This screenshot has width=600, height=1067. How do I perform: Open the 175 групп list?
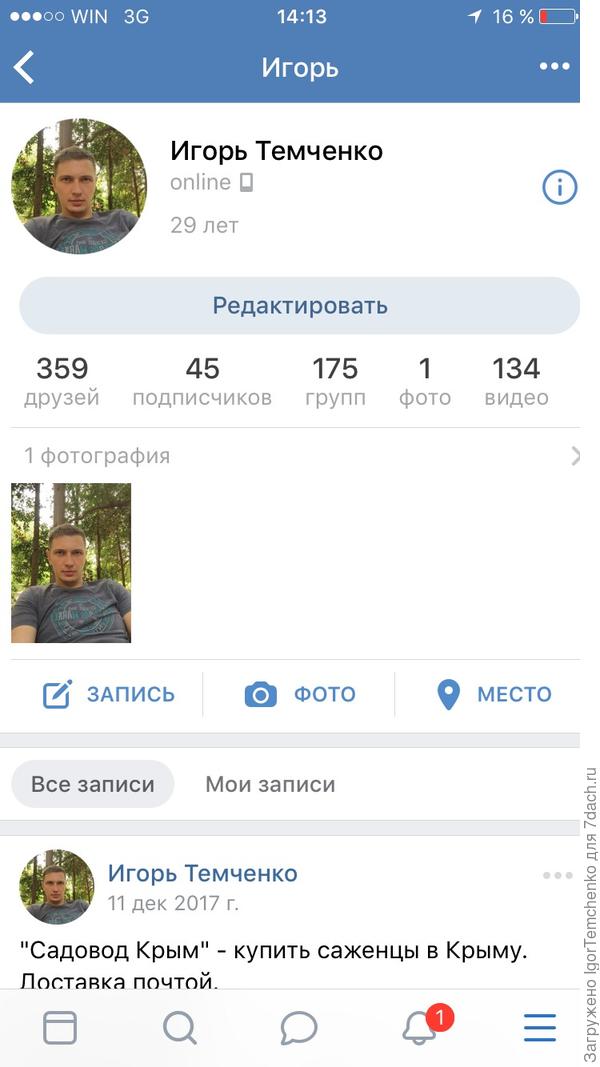pyautogui.click(x=335, y=382)
